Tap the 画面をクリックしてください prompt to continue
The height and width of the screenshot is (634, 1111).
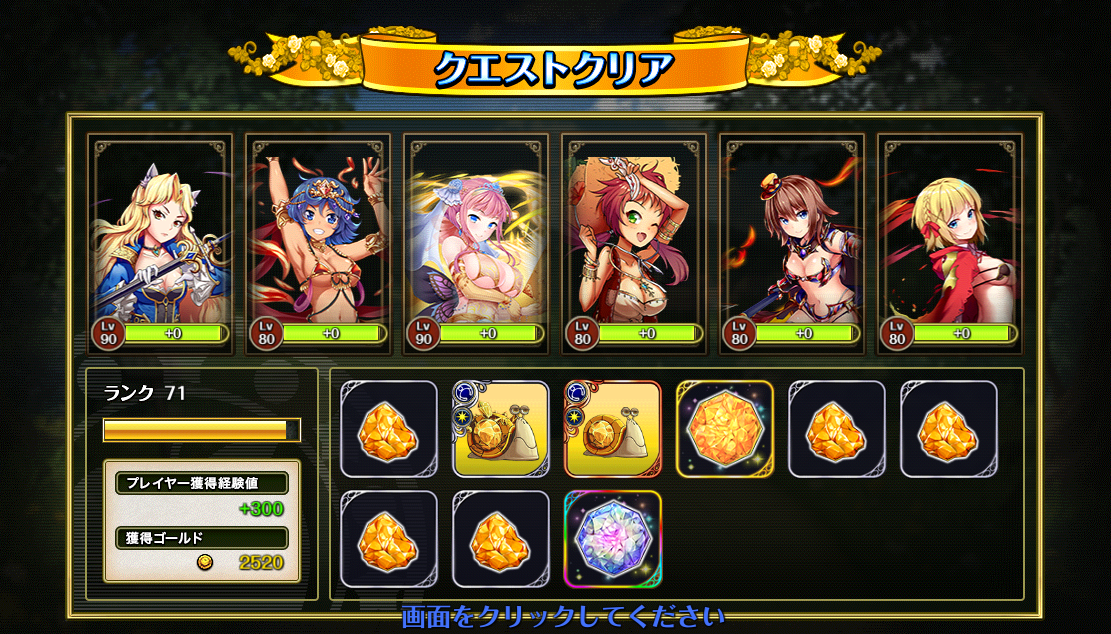click(x=561, y=616)
